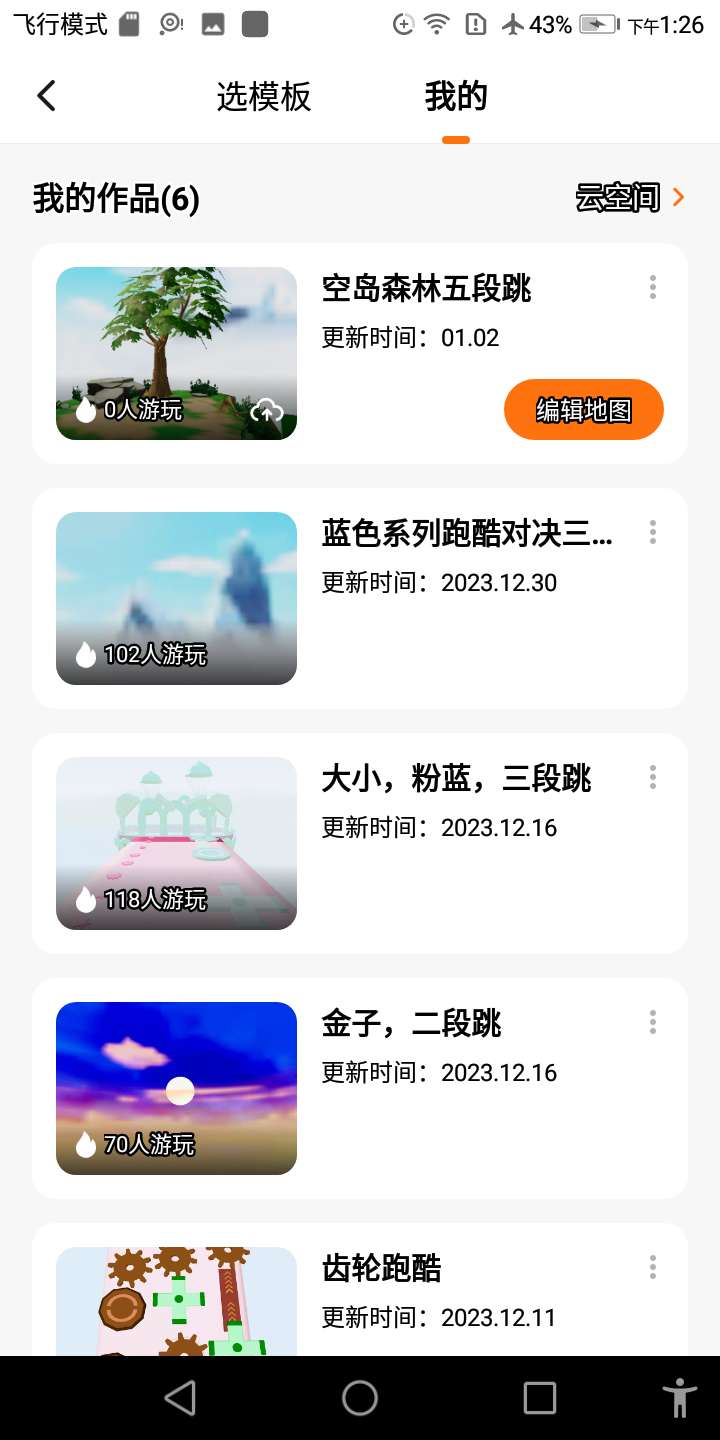Go to the system home screen
720x1440 pixels.
[x=360, y=1398]
